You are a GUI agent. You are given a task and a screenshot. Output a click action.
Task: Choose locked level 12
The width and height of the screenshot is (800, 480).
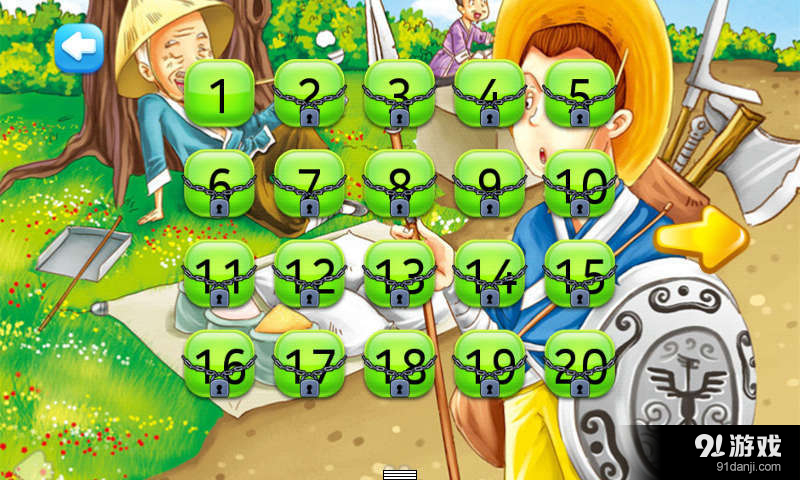[x=310, y=274]
